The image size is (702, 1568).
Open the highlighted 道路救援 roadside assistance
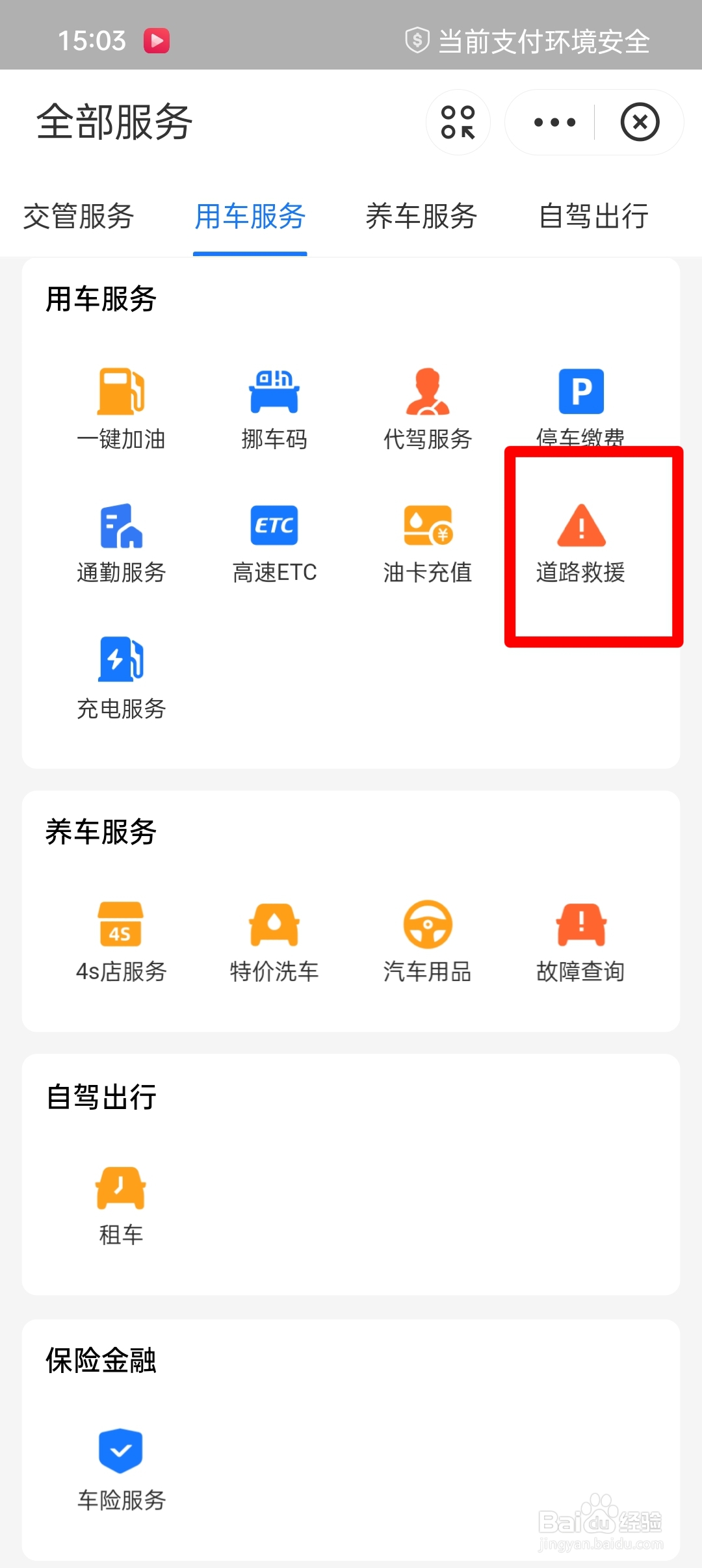click(x=582, y=540)
